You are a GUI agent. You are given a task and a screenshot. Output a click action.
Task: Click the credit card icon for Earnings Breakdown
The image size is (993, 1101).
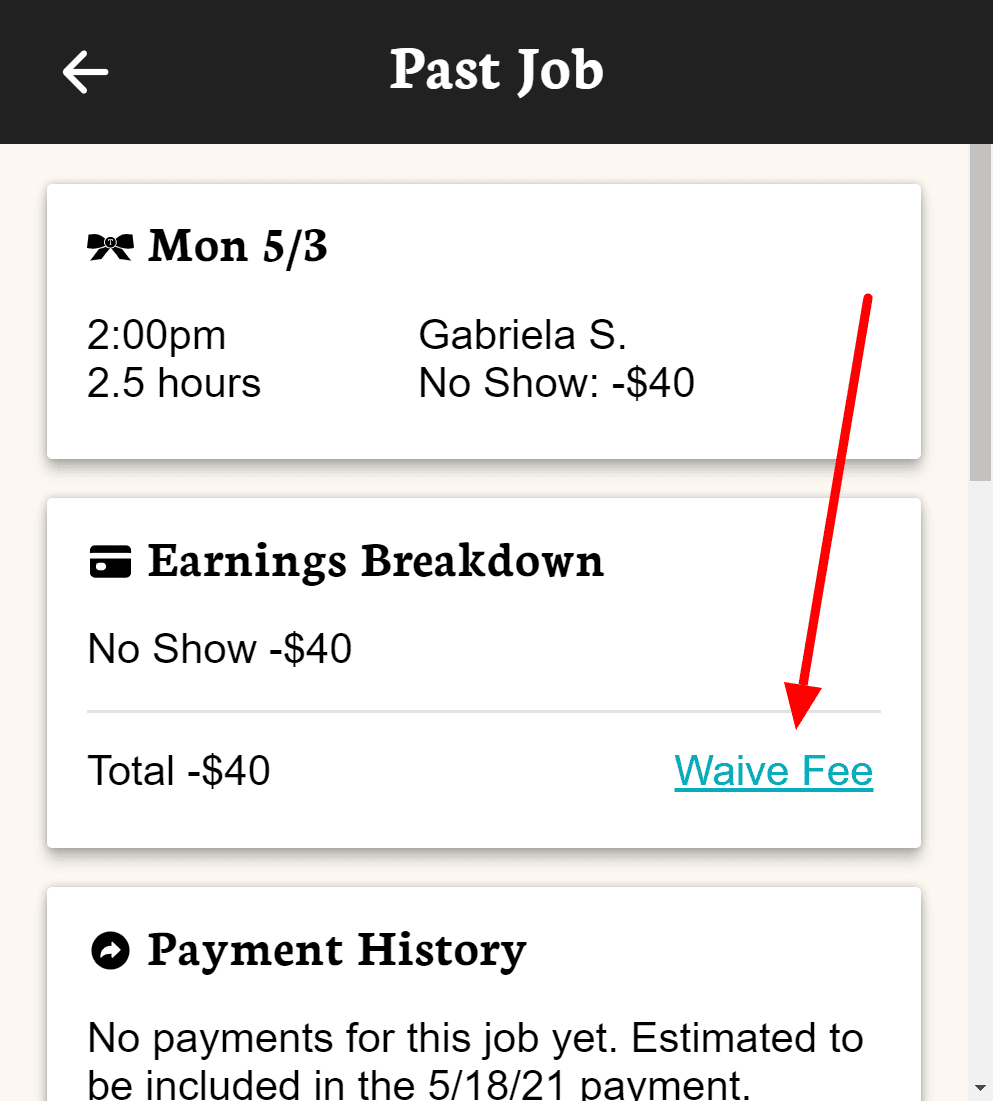tap(110, 561)
